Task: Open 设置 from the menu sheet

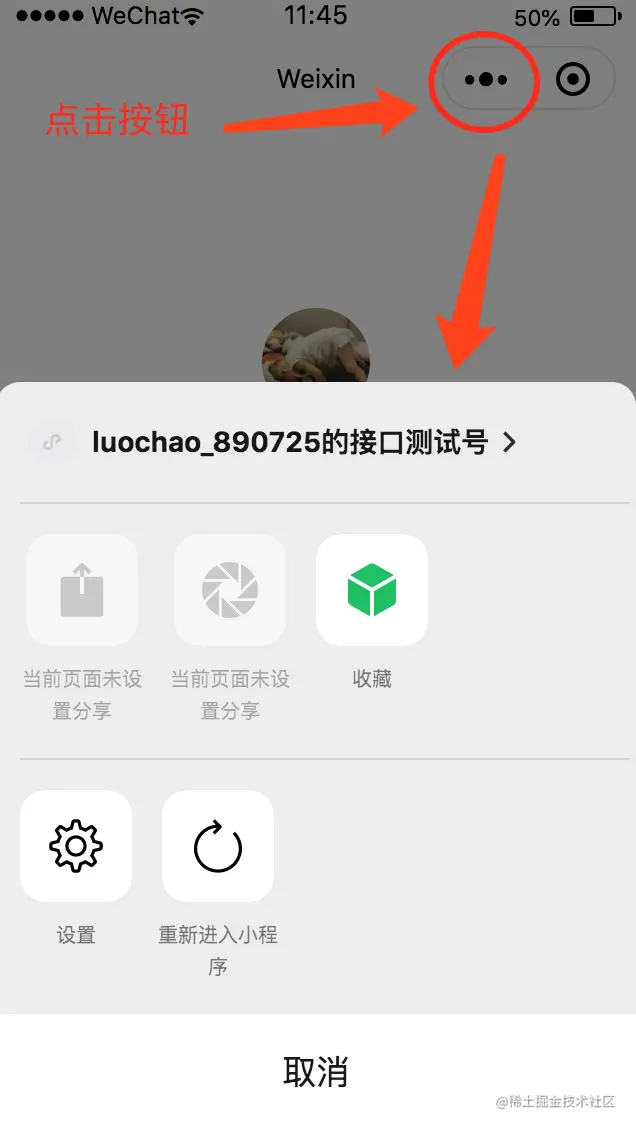Action: coord(76,846)
